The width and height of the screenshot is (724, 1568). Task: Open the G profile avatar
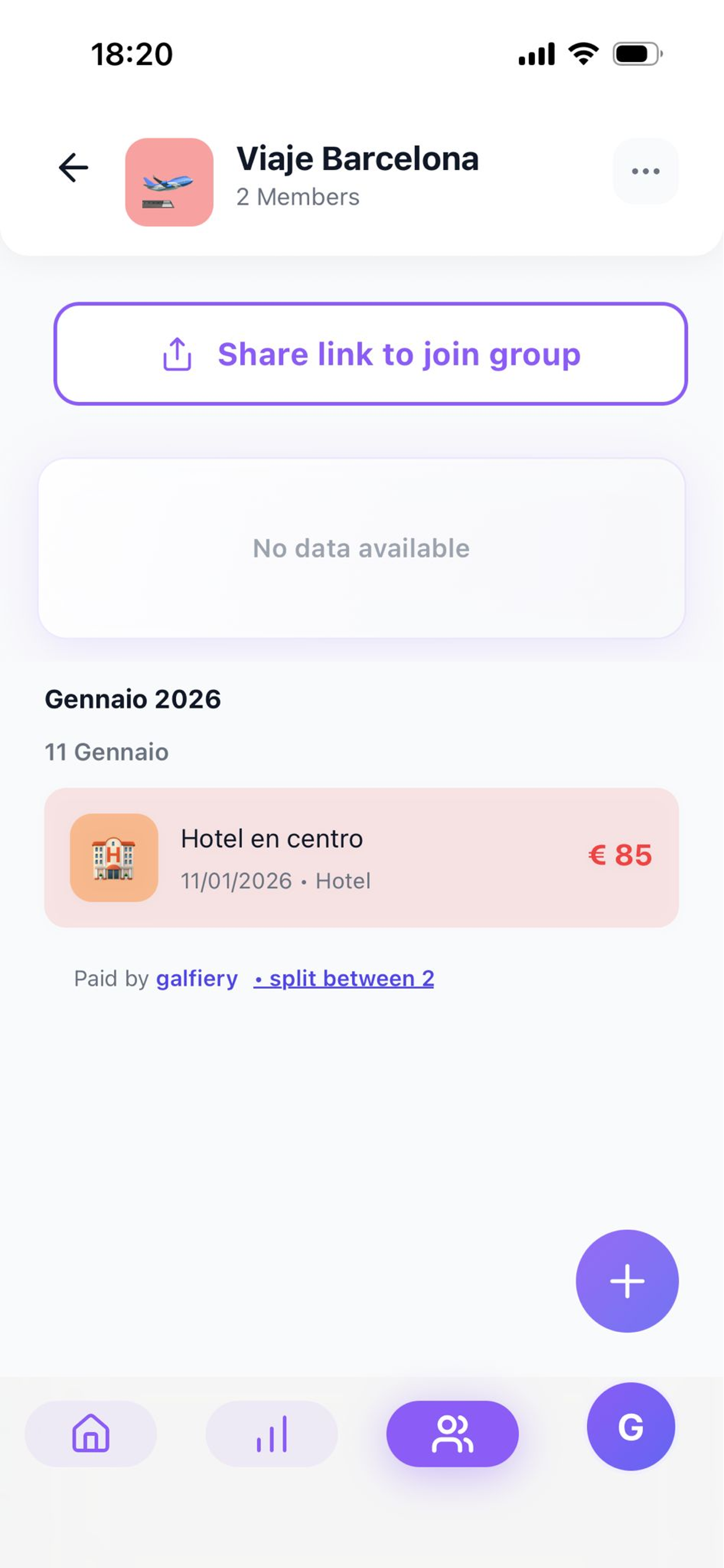click(630, 1427)
